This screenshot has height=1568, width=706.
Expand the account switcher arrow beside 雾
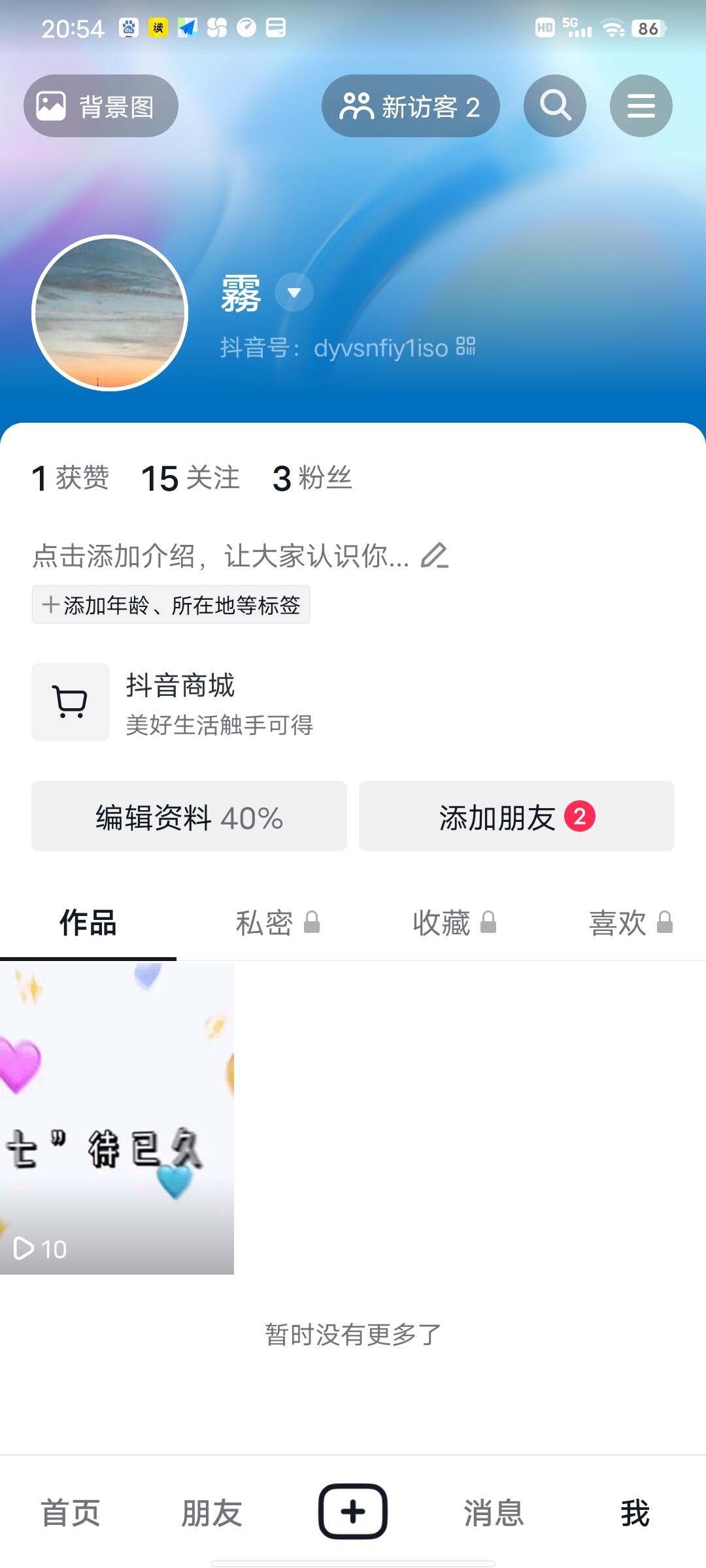pos(294,293)
